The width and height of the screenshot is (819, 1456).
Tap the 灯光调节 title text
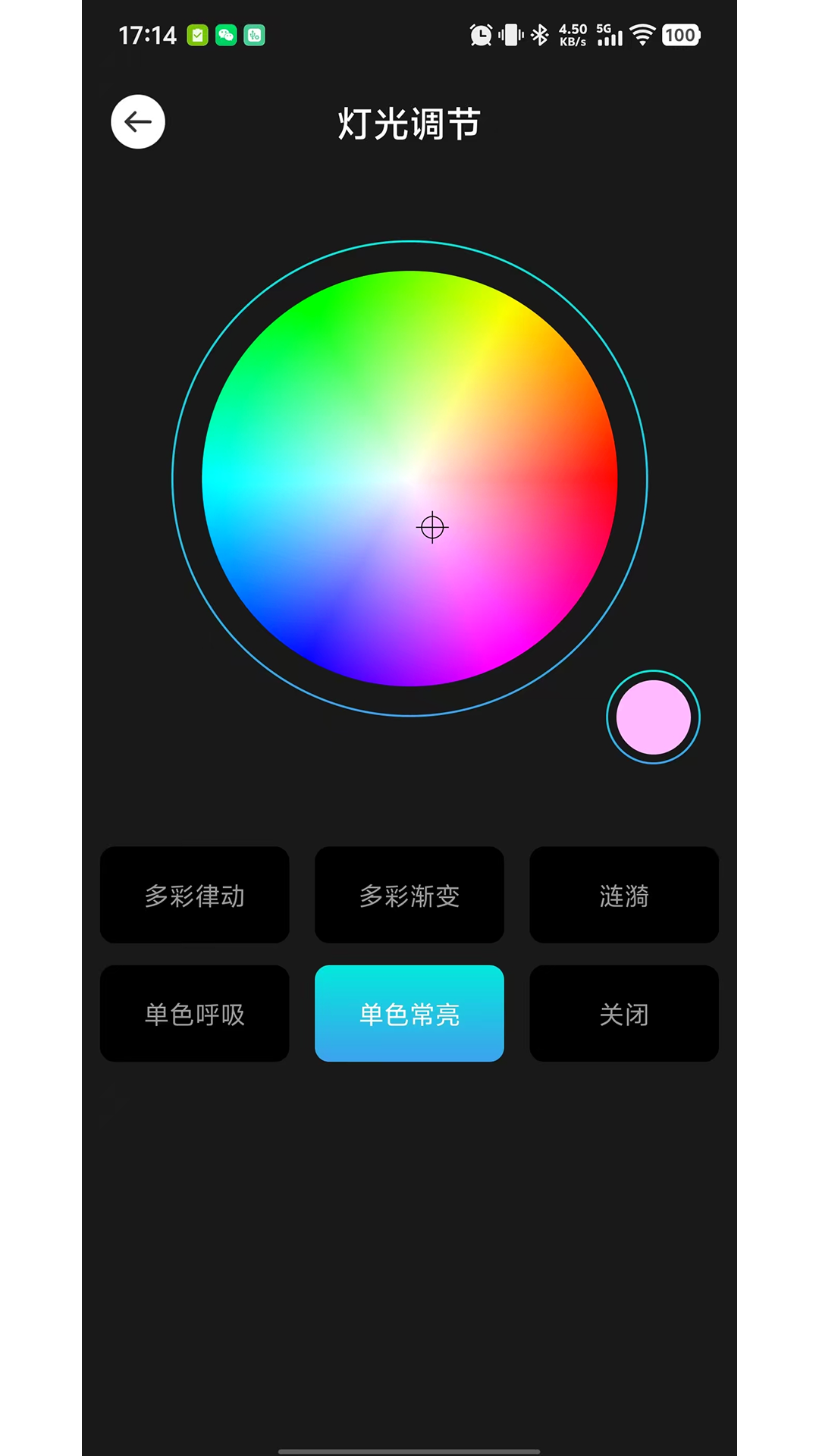[409, 124]
